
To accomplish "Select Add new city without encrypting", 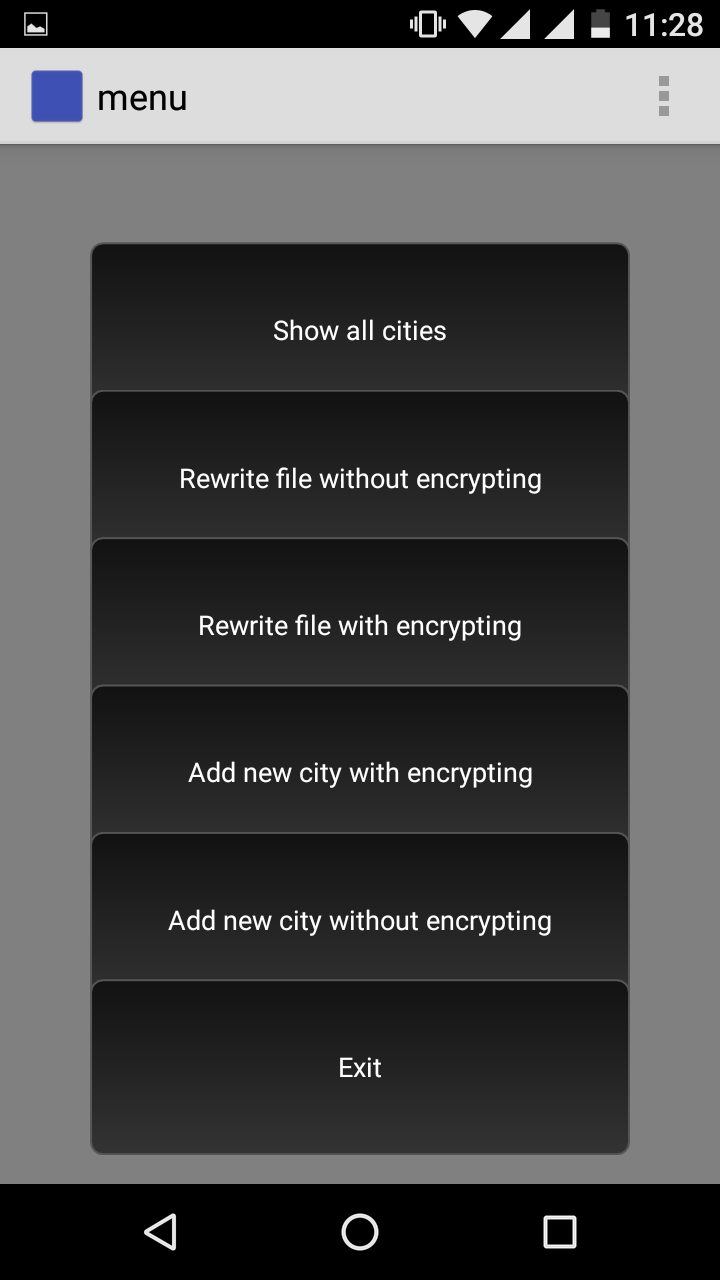I will (360, 907).
